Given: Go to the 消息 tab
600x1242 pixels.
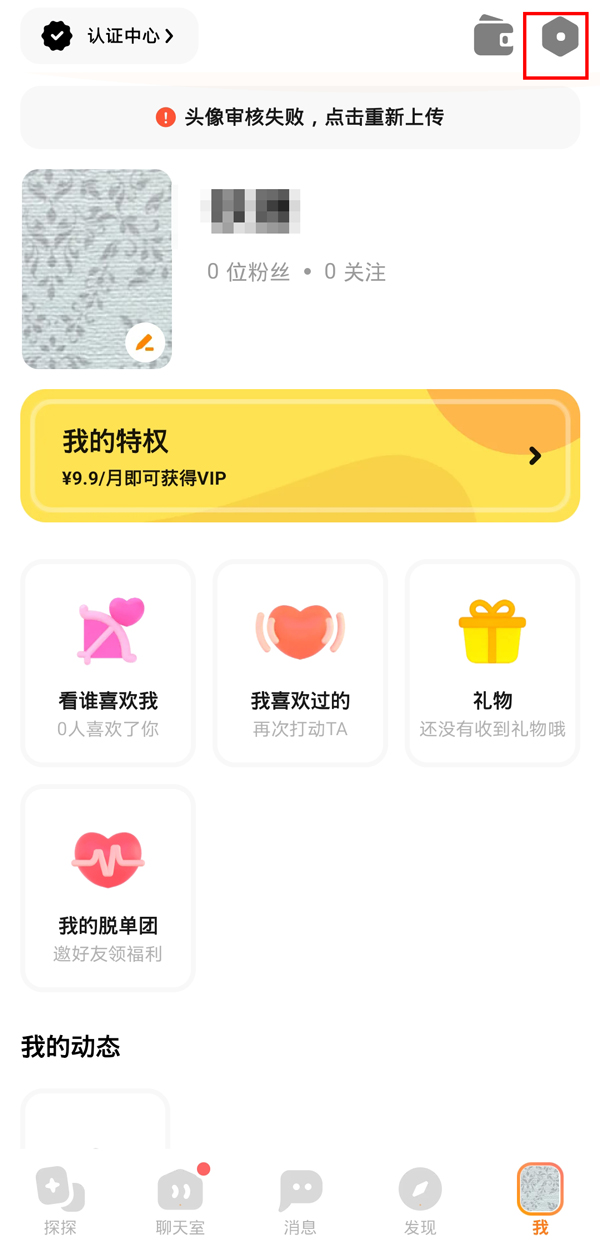Looking at the screenshot, I should [x=300, y=1200].
